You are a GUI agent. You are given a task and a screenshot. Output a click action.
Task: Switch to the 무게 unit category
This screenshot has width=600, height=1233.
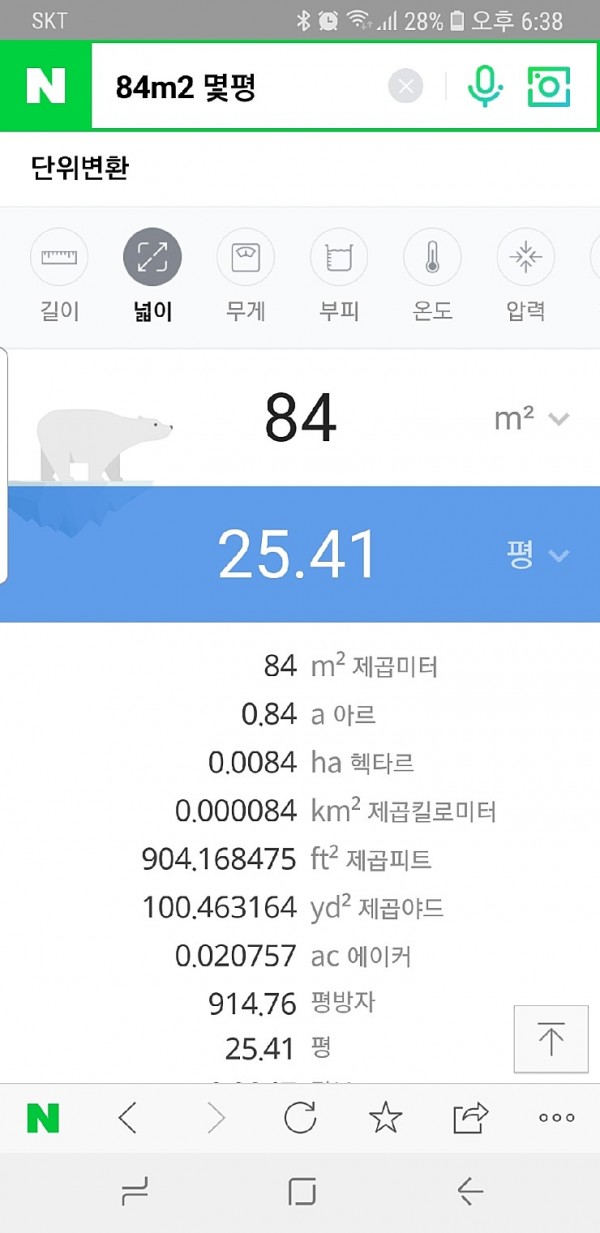245,276
